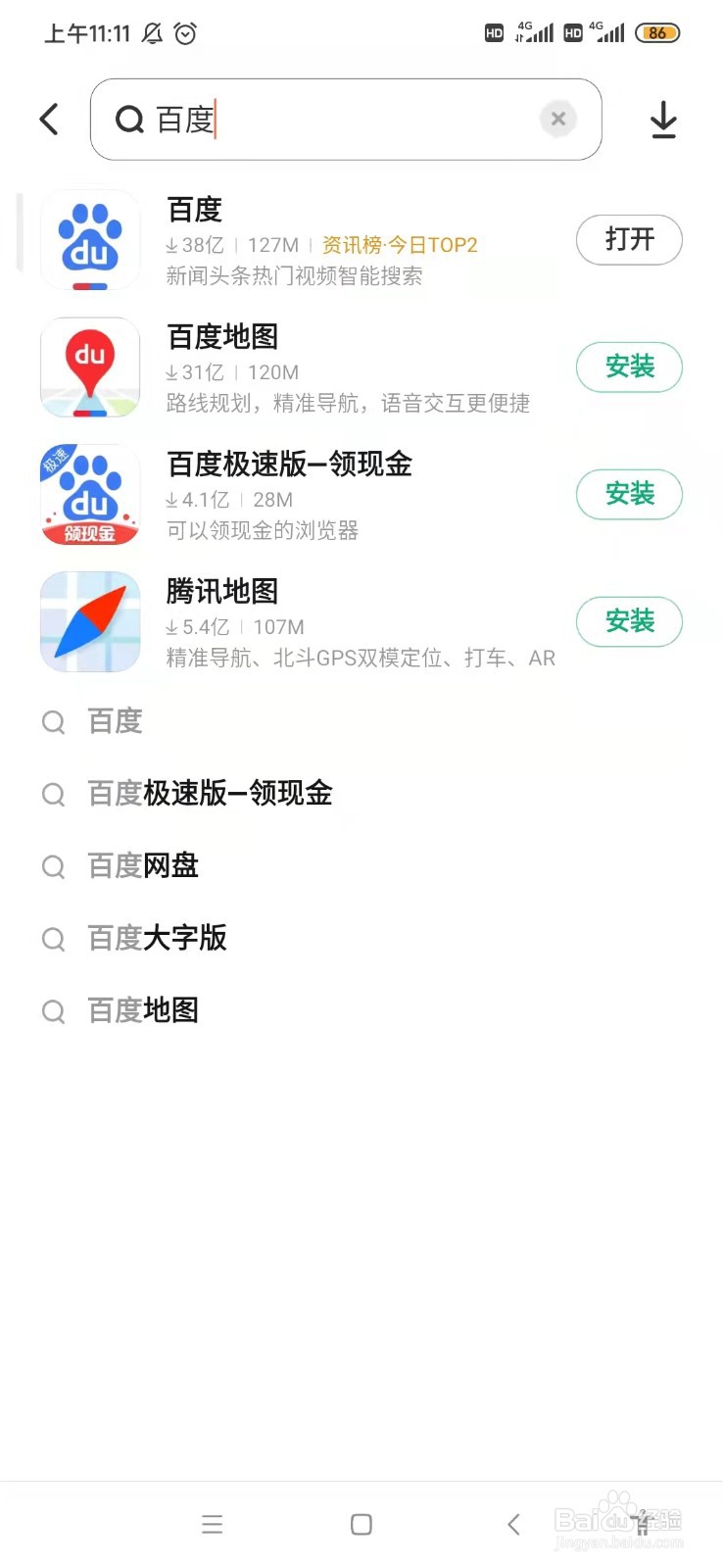
Task: Open recent apps from navigation bar
Action: 213,1524
